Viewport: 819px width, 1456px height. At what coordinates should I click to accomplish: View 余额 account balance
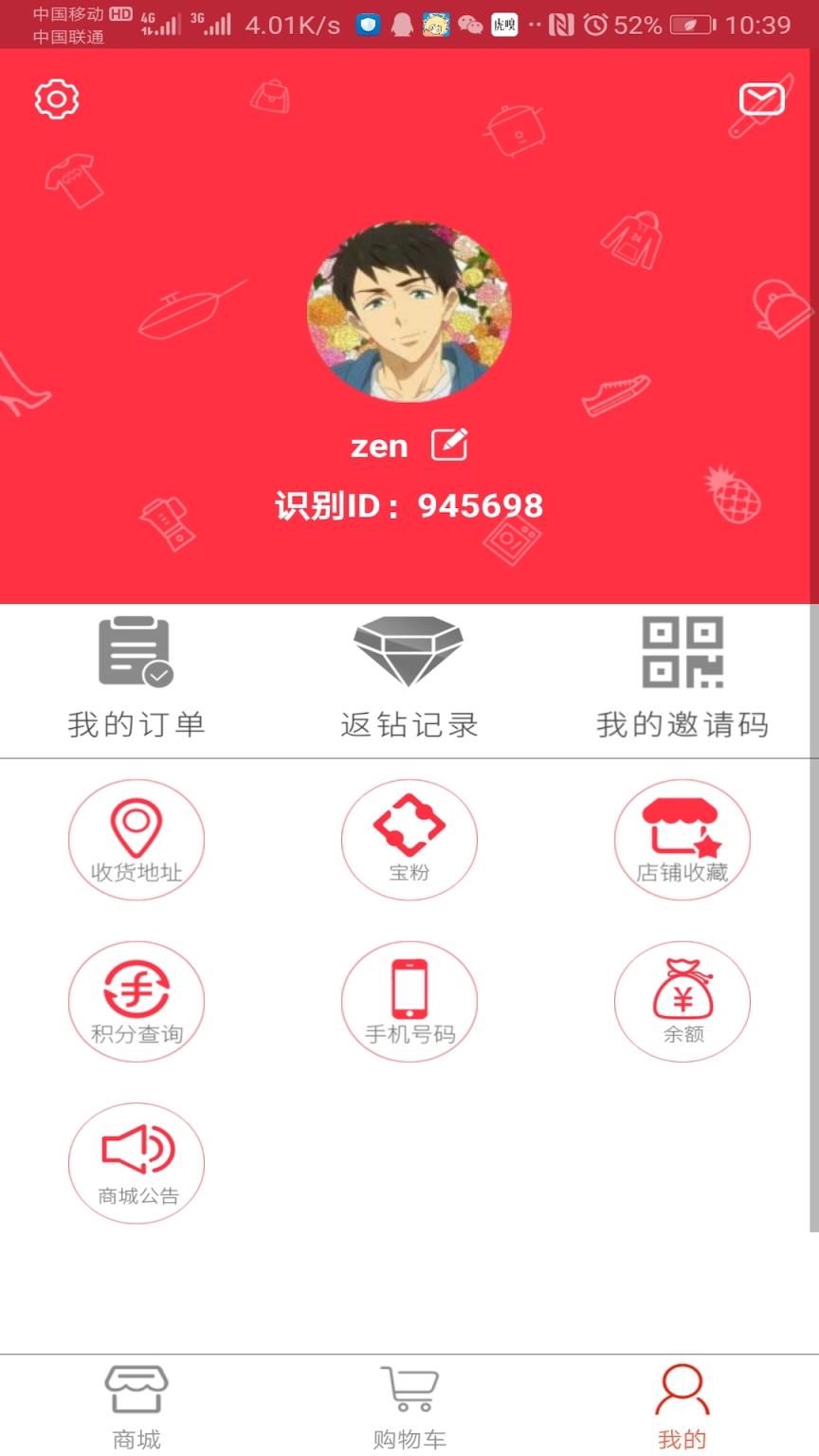coord(682,1002)
